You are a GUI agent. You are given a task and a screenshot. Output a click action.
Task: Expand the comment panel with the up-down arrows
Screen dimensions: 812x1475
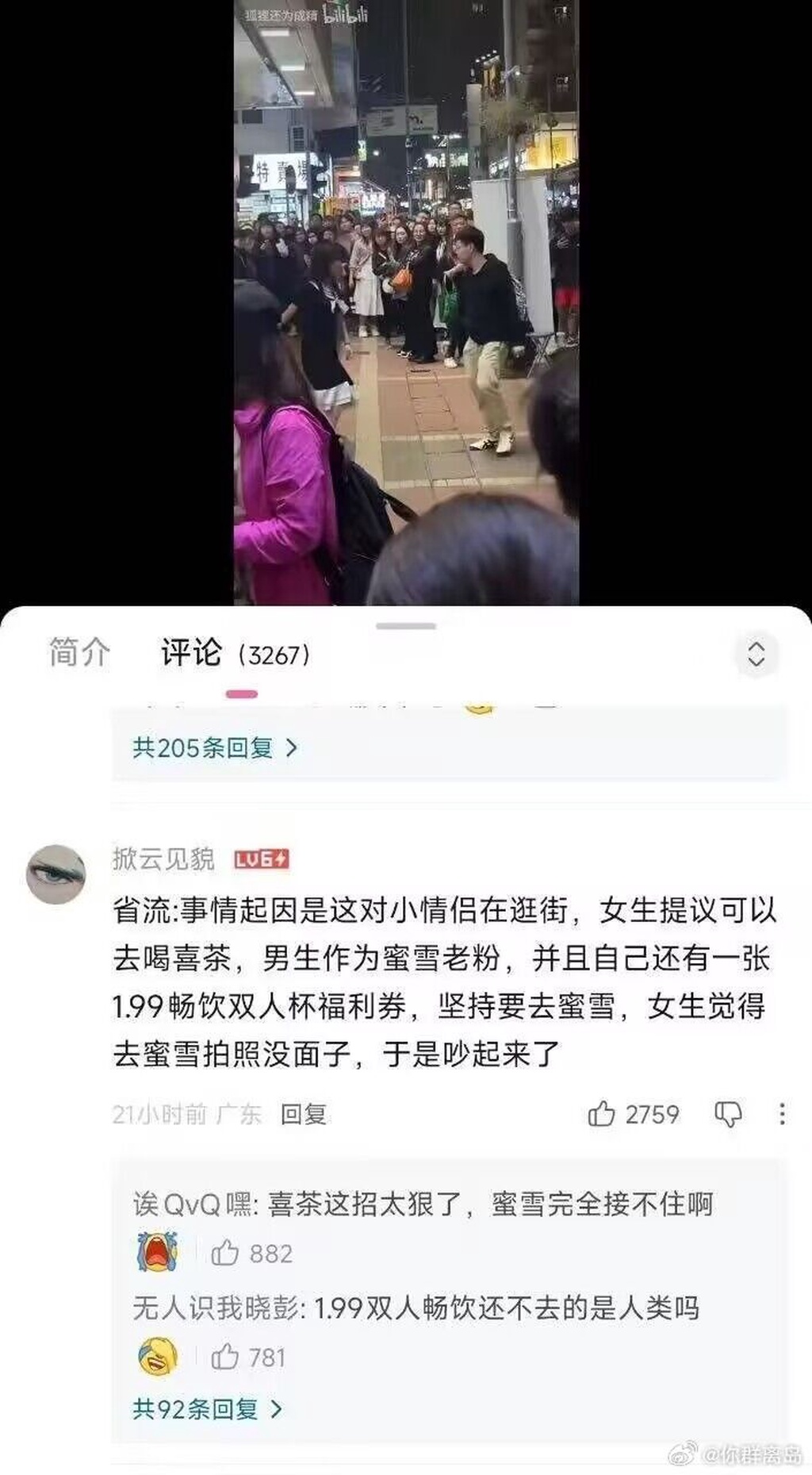pos(756,654)
